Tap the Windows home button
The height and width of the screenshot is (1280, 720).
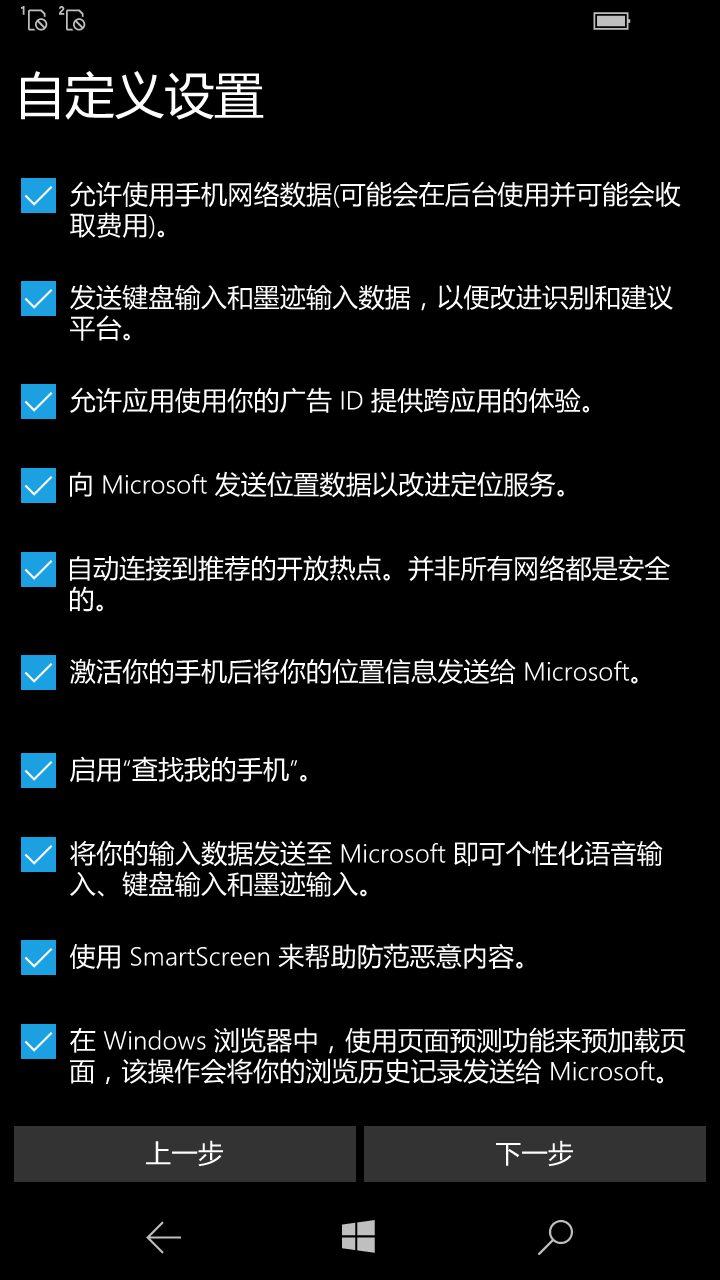358,1236
